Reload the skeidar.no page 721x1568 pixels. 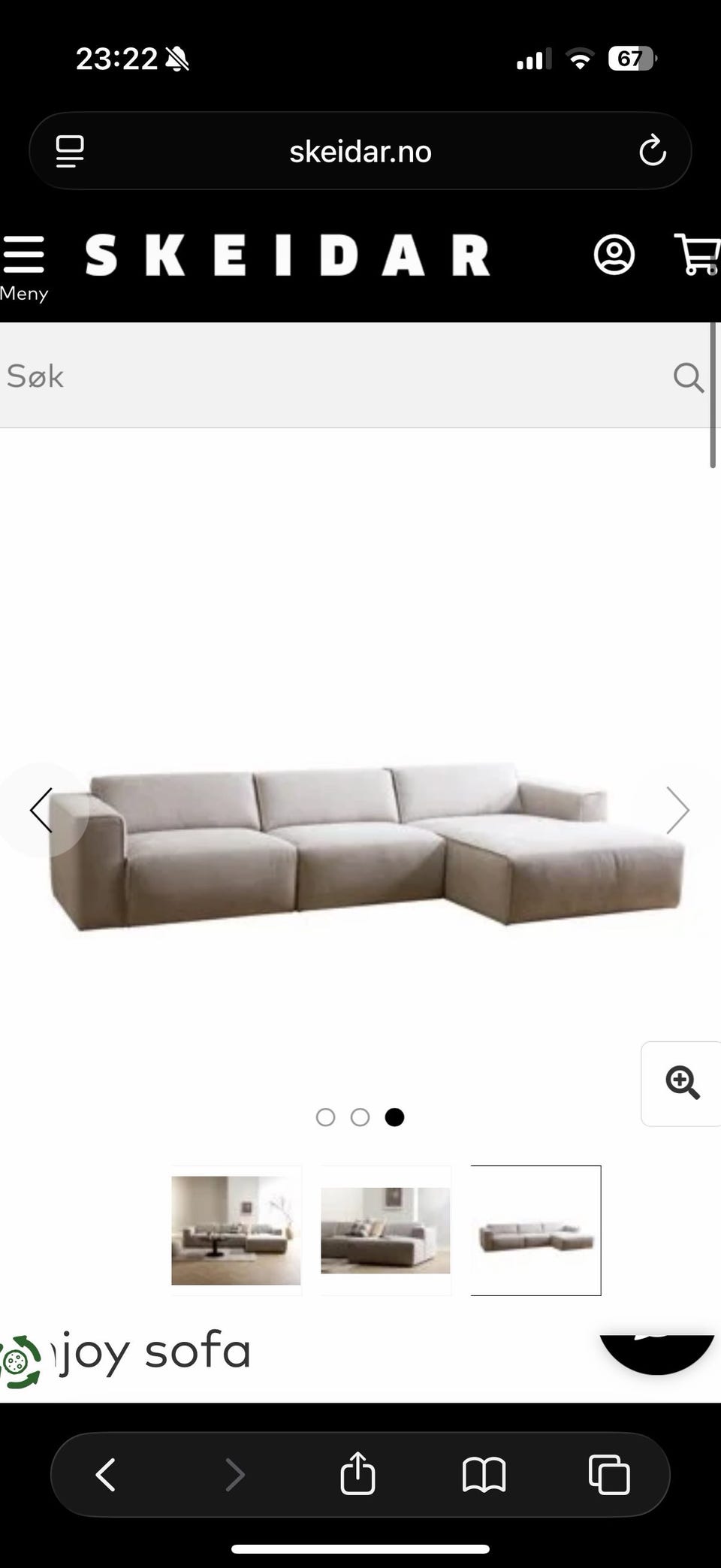pyautogui.click(x=652, y=151)
